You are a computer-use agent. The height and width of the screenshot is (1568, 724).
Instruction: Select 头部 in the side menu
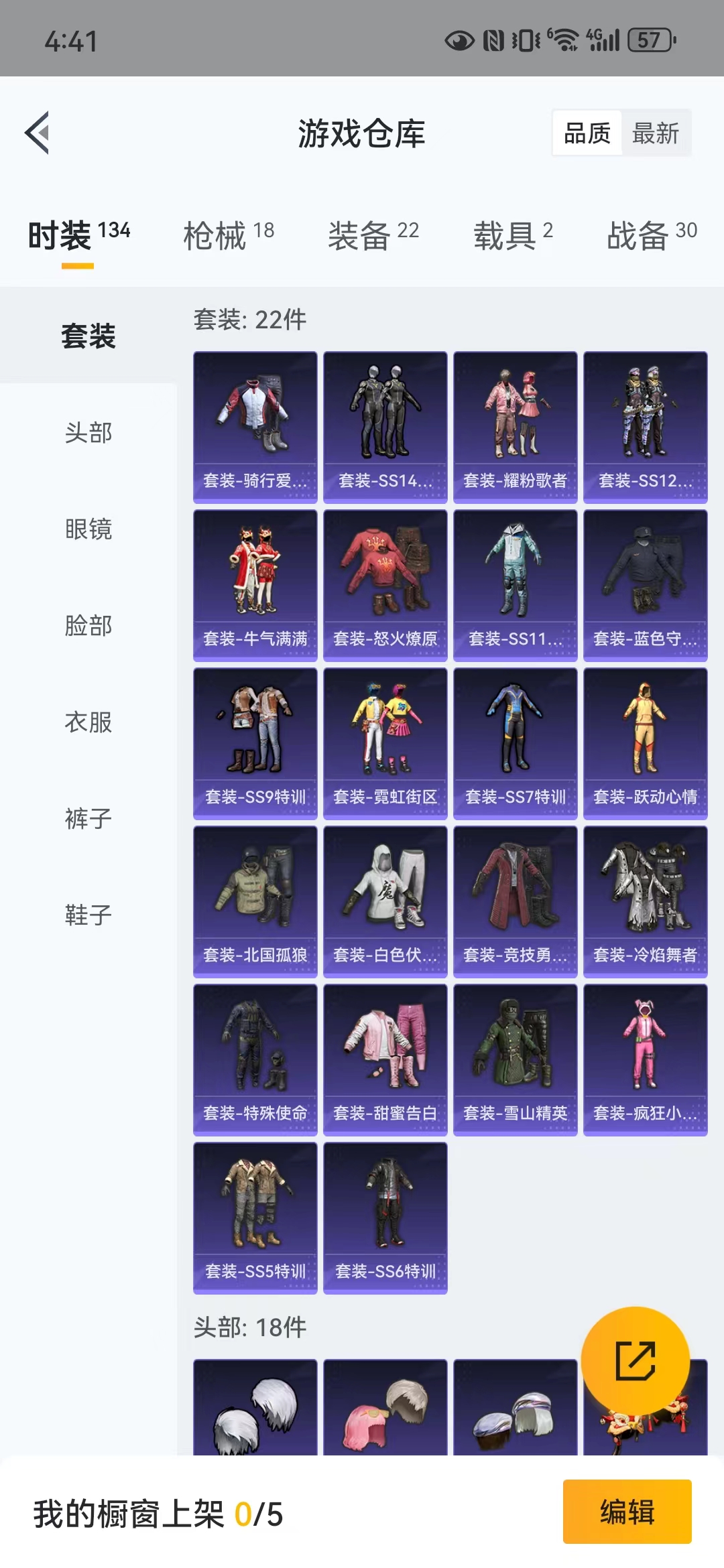coord(88,432)
